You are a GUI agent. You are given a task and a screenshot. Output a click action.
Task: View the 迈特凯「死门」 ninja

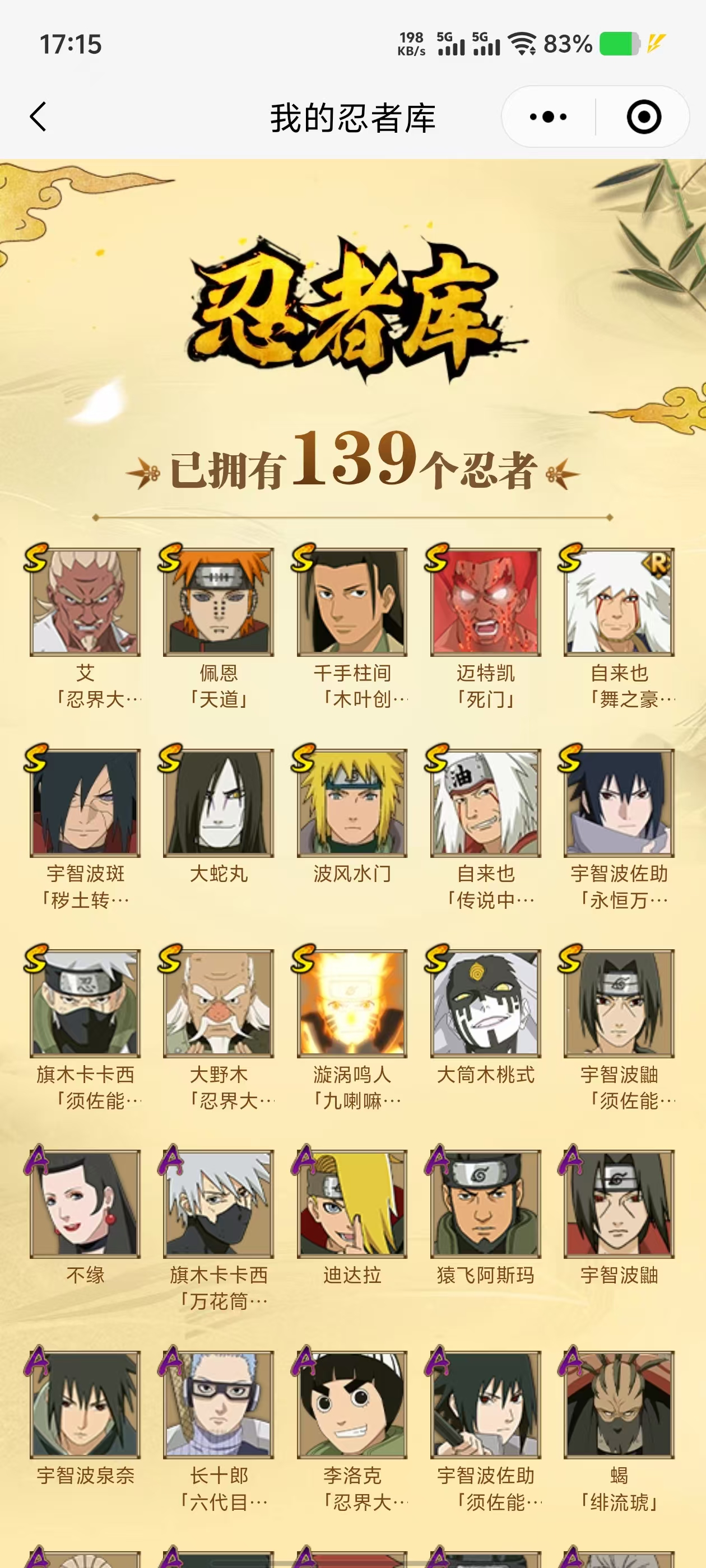[x=485, y=602]
